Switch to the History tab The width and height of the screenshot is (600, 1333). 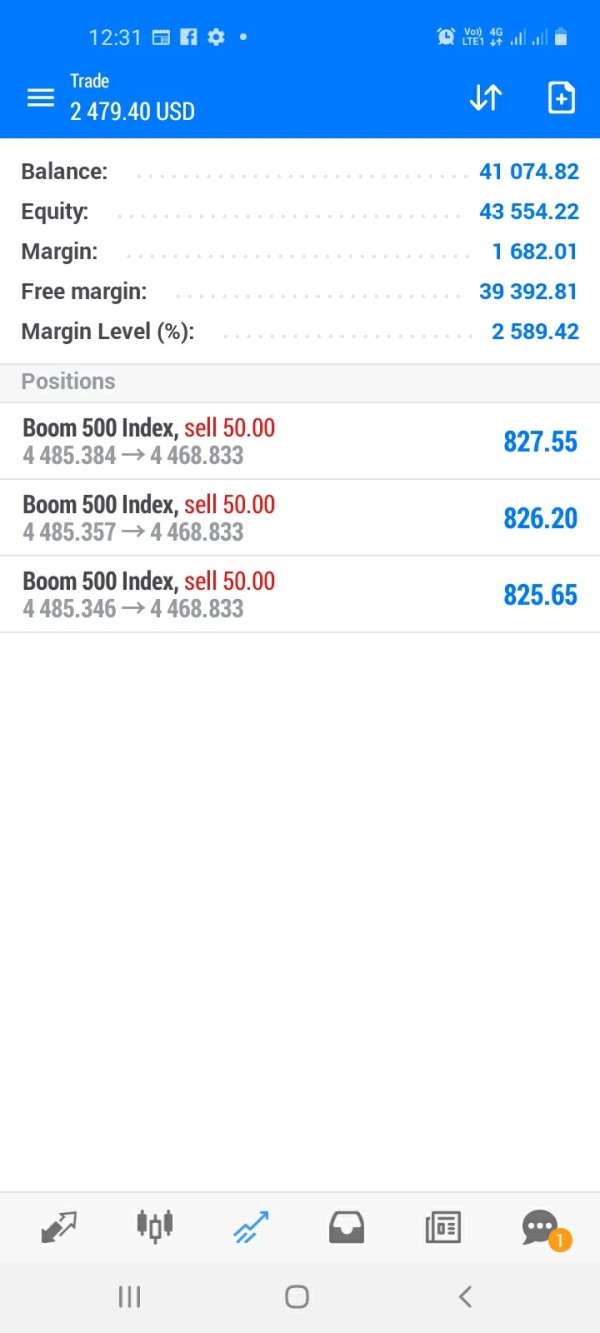coord(347,1227)
